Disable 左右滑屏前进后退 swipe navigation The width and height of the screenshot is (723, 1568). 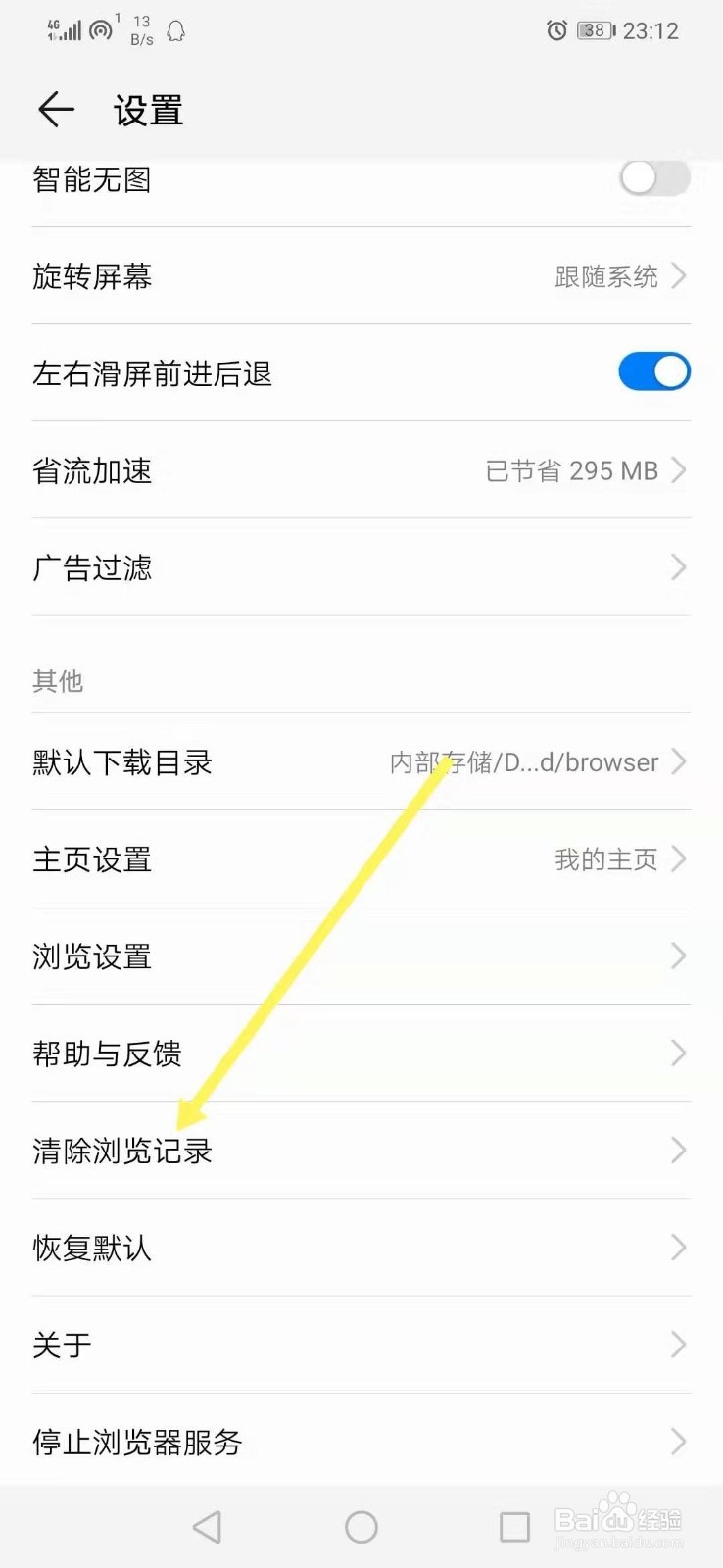[x=653, y=371]
